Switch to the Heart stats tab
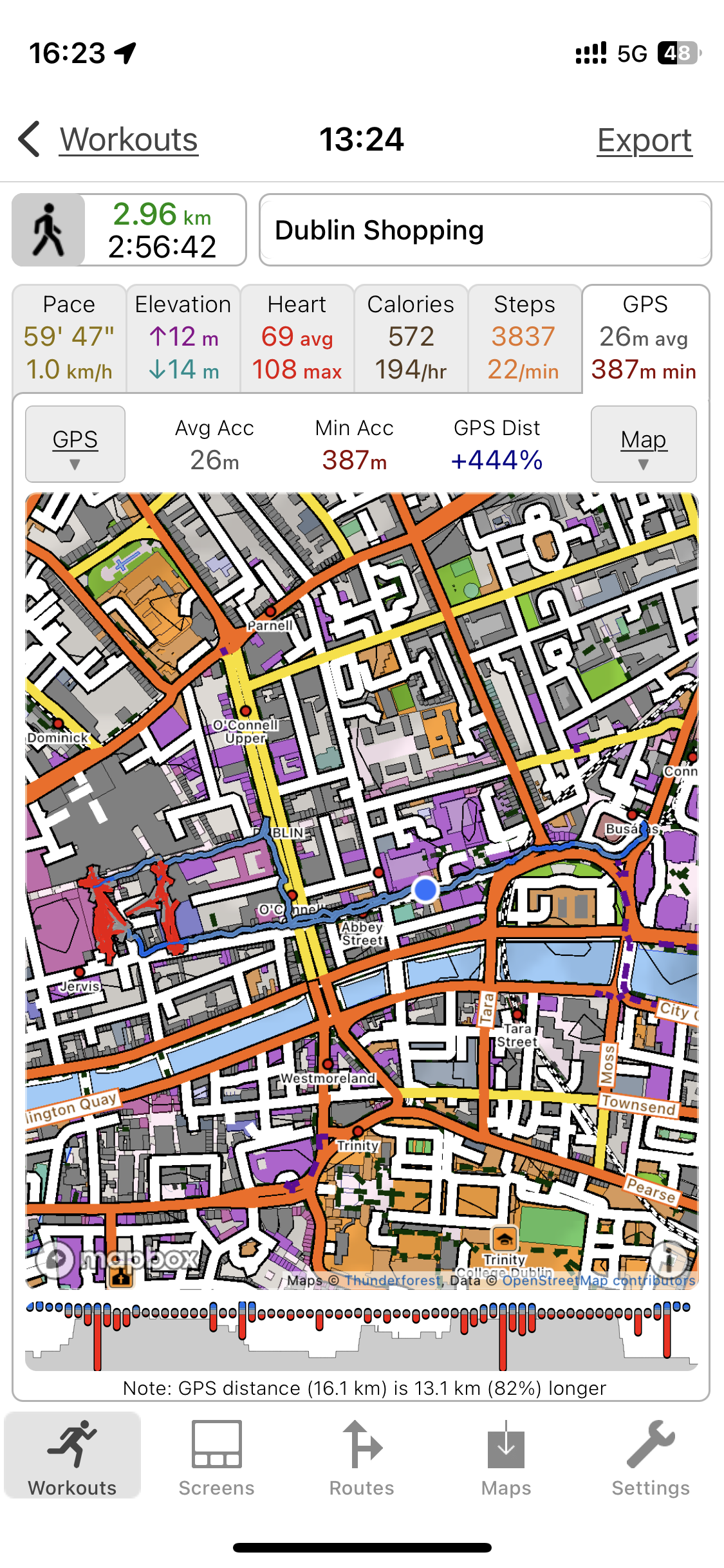 tap(297, 339)
